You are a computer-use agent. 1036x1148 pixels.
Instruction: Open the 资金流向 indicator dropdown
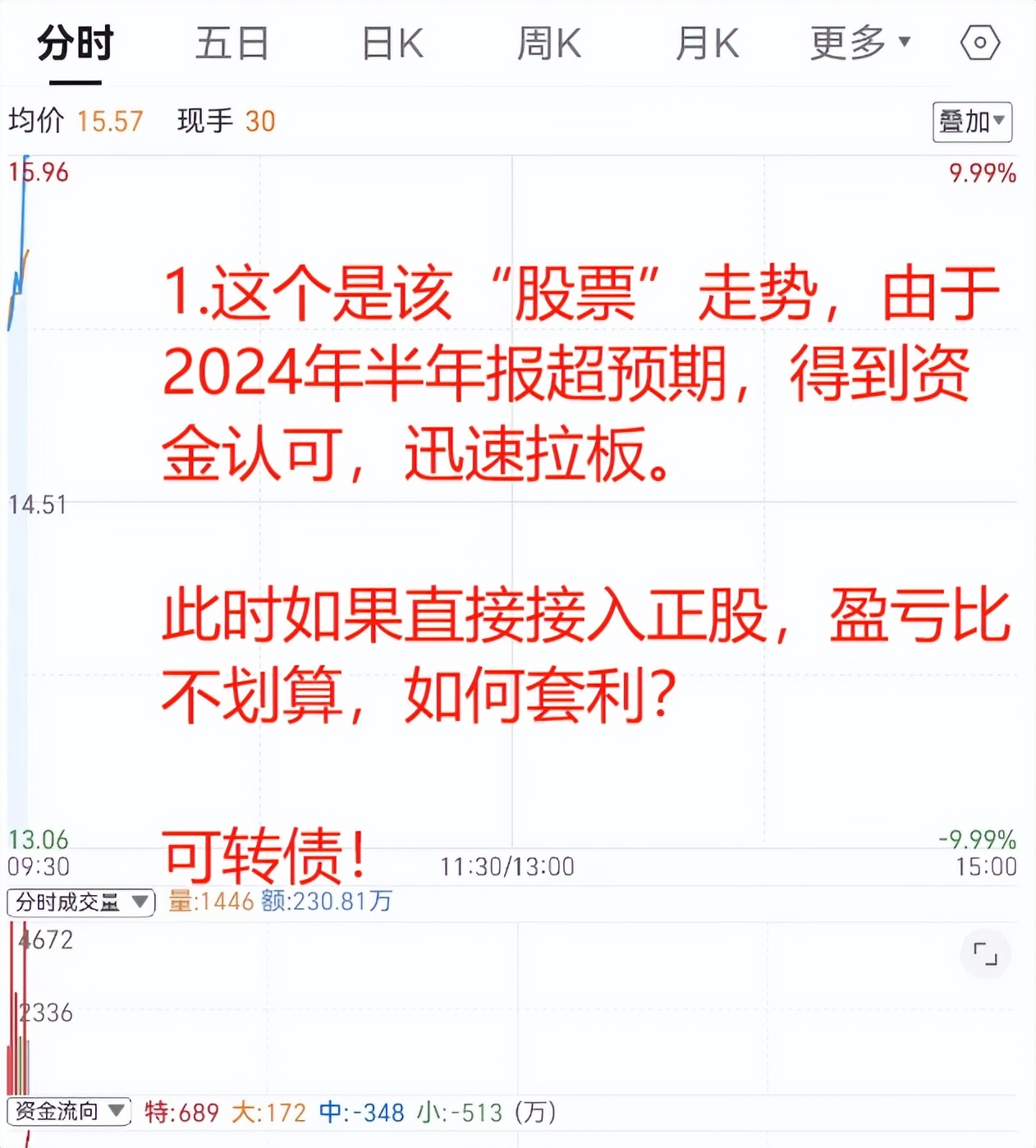tap(69, 1112)
